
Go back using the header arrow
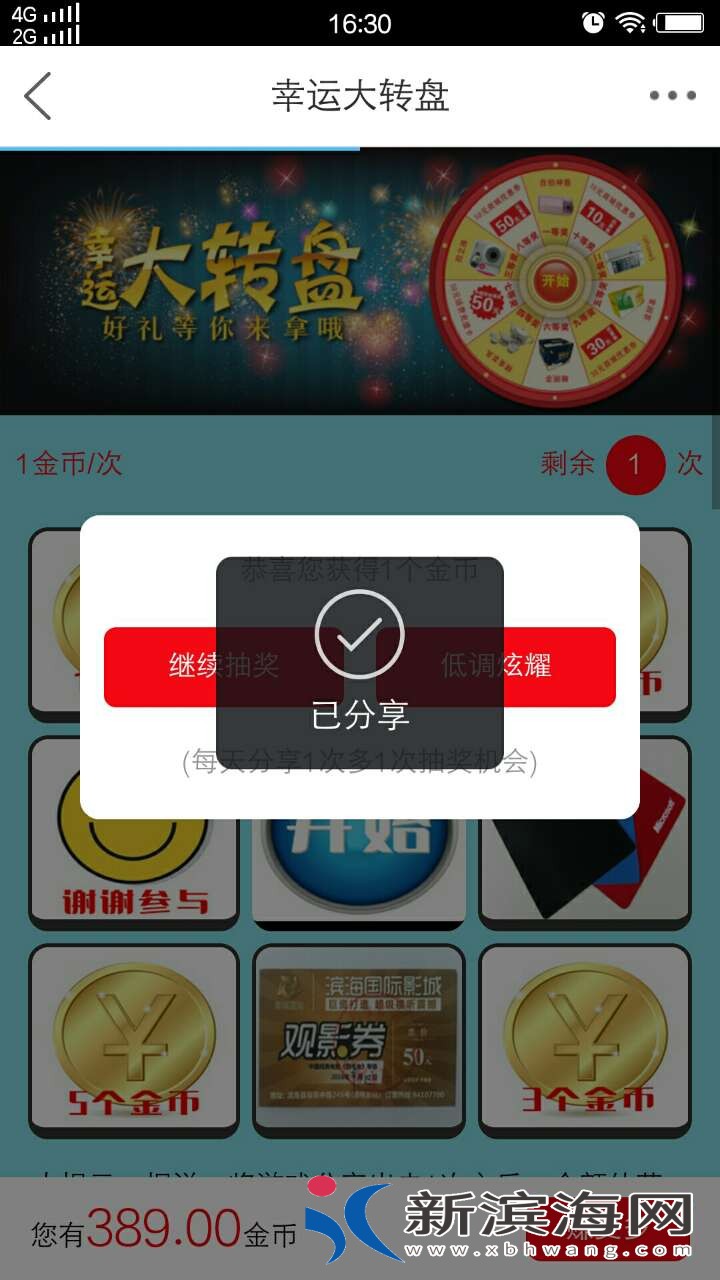click(x=38, y=96)
